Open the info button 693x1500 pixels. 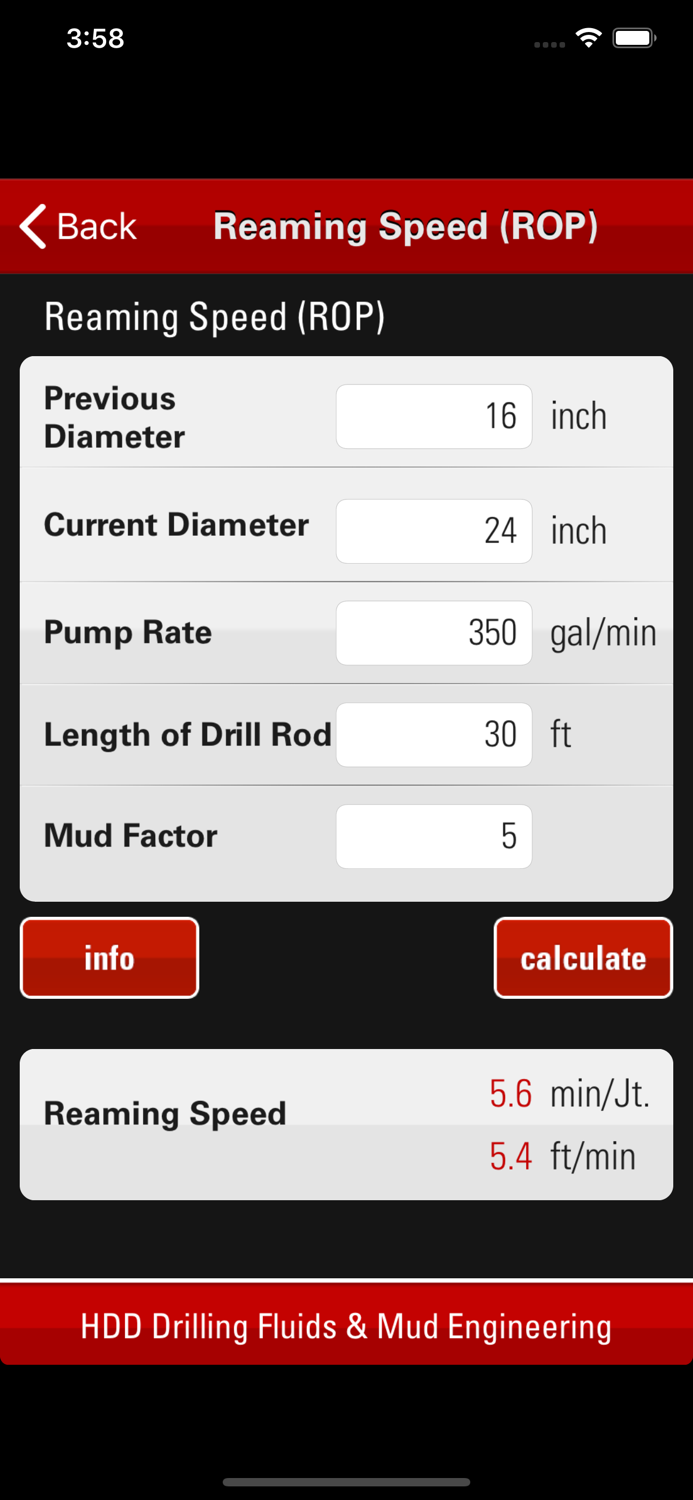(110, 958)
